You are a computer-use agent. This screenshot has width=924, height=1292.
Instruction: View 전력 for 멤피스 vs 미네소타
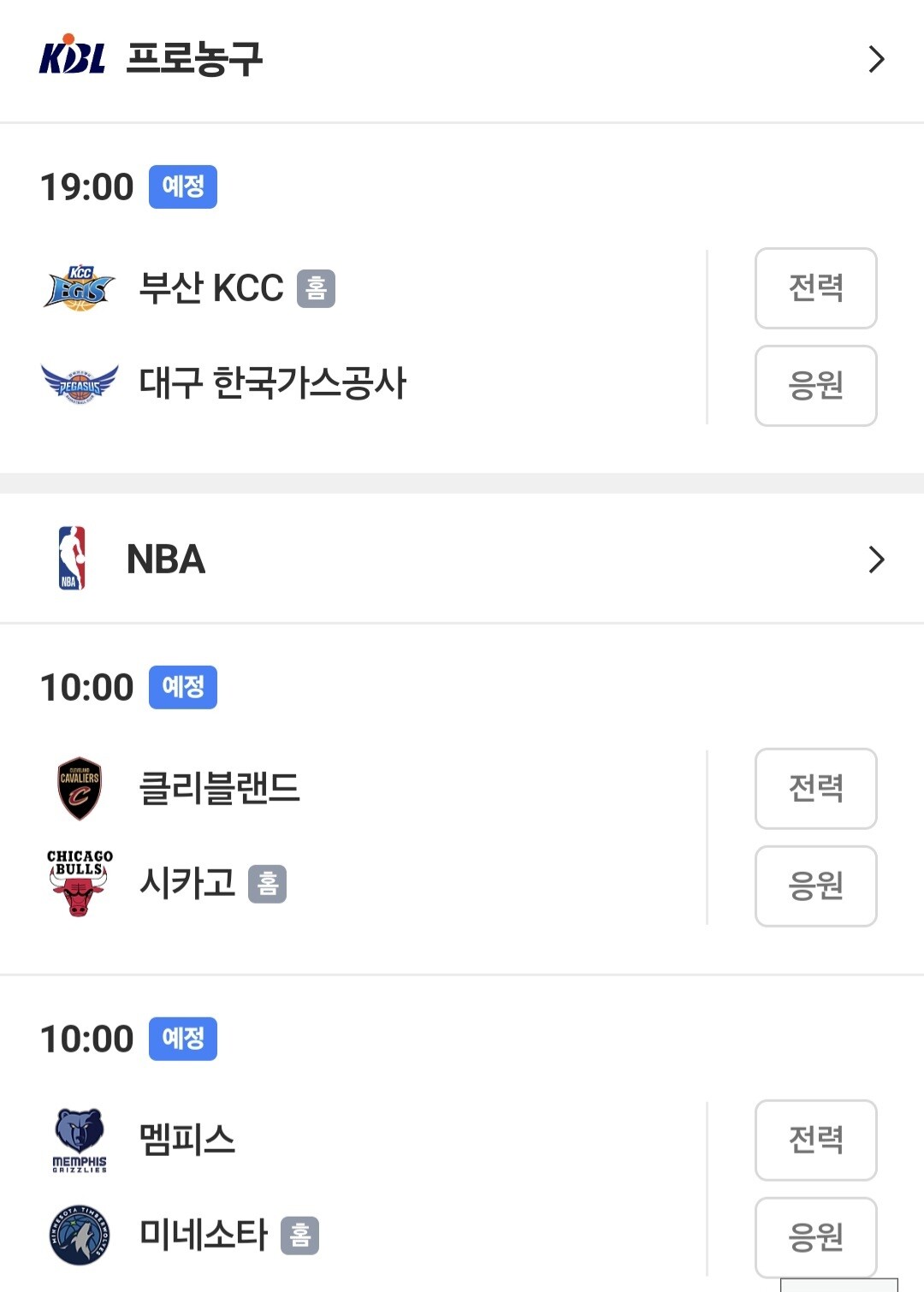[815, 1141]
